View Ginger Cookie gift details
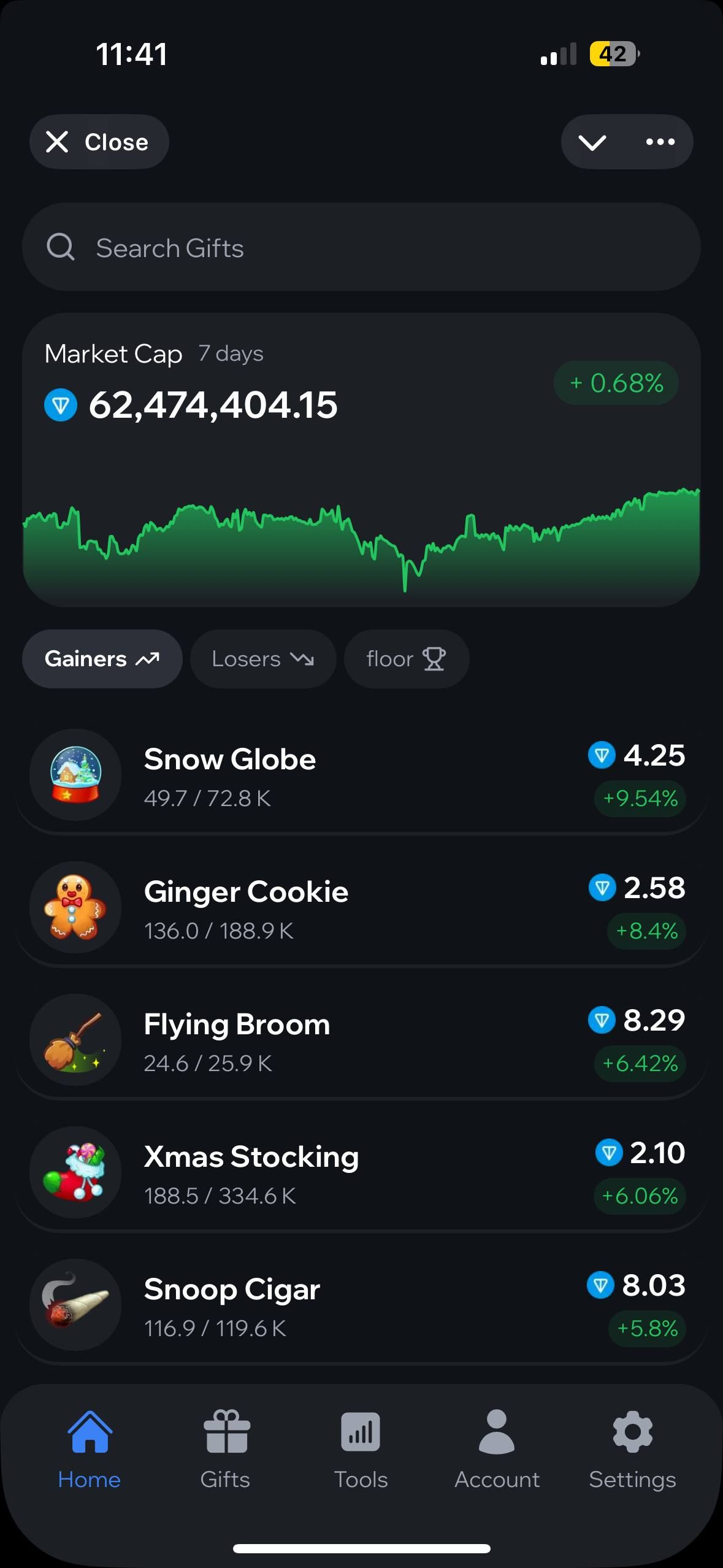 pyautogui.click(x=361, y=909)
